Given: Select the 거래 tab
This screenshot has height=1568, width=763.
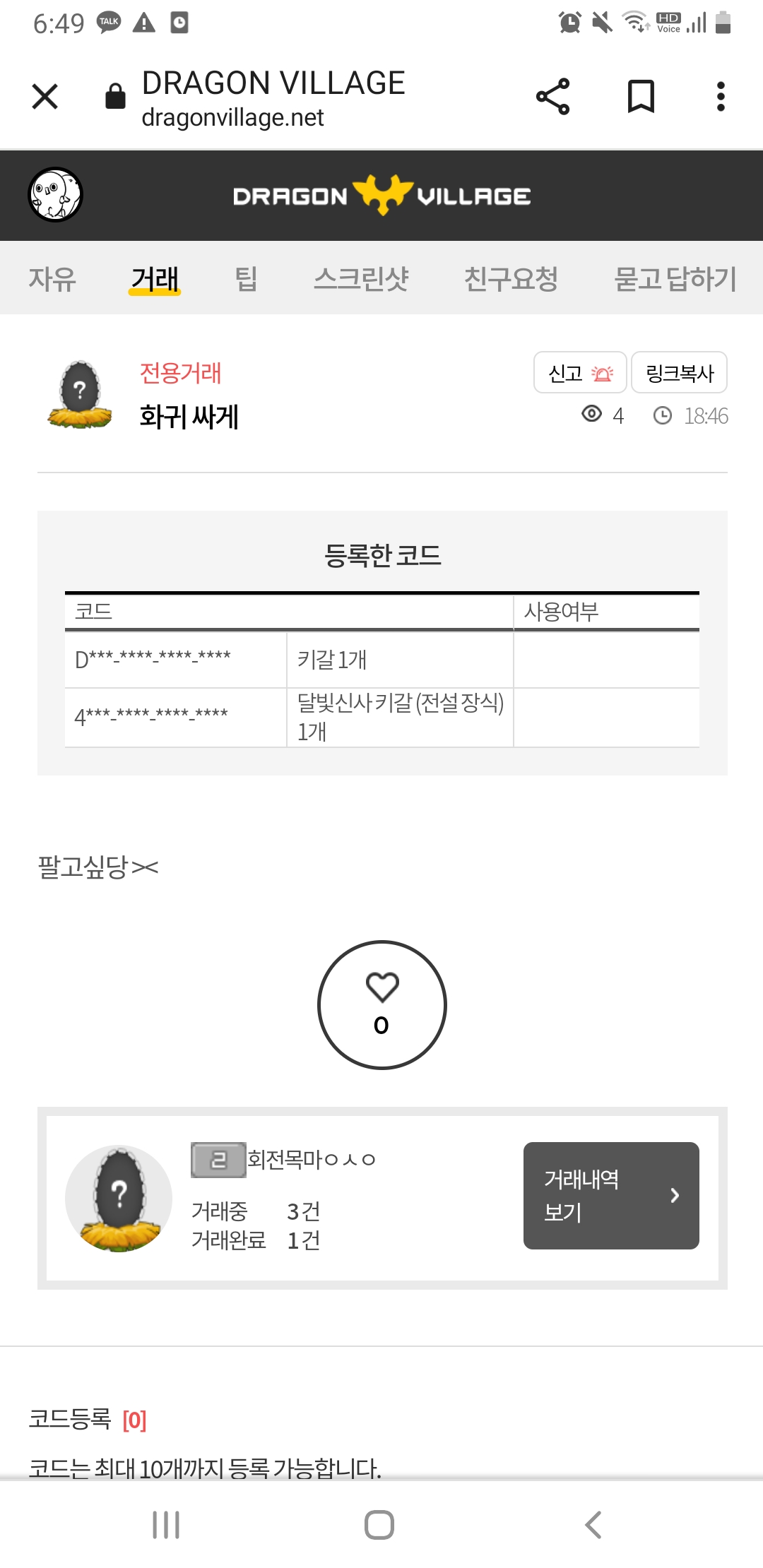Looking at the screenshot, I should point(155,278).
